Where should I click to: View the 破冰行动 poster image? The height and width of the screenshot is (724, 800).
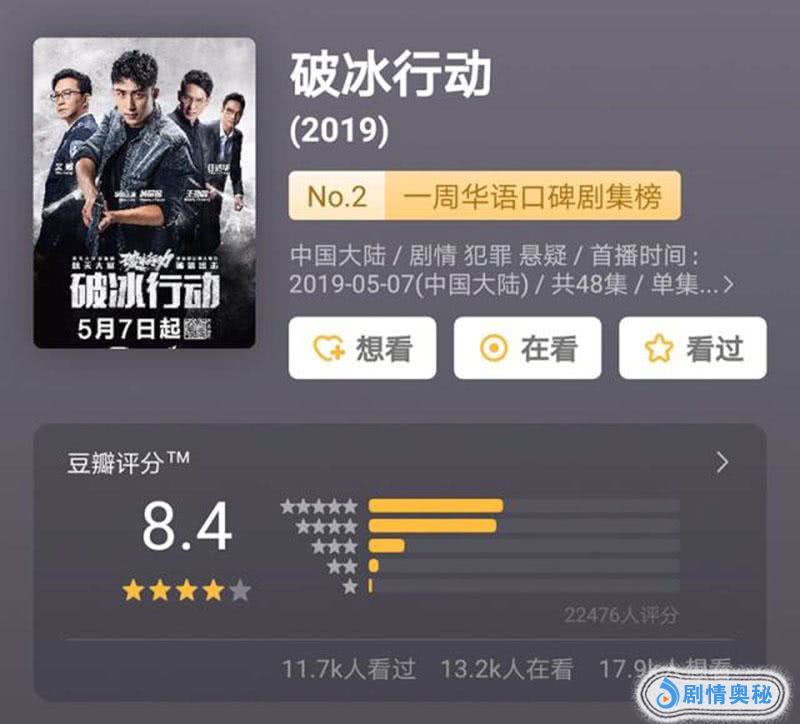click(x=144, y=193)
